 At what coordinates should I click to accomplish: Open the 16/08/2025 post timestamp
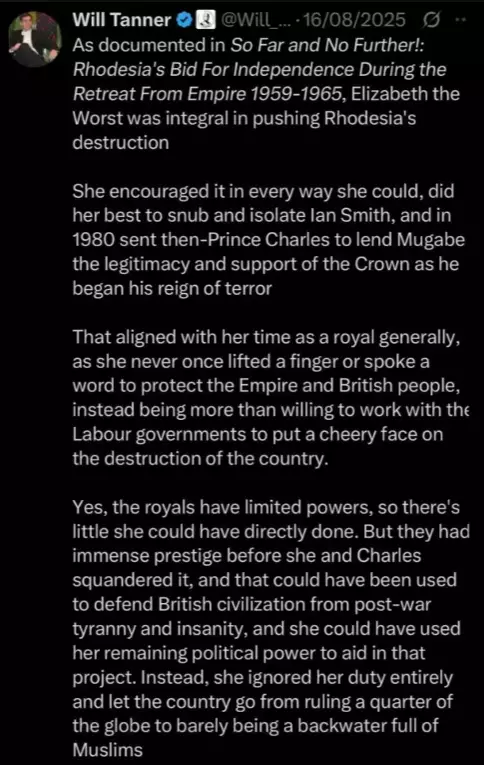[355, 20]
